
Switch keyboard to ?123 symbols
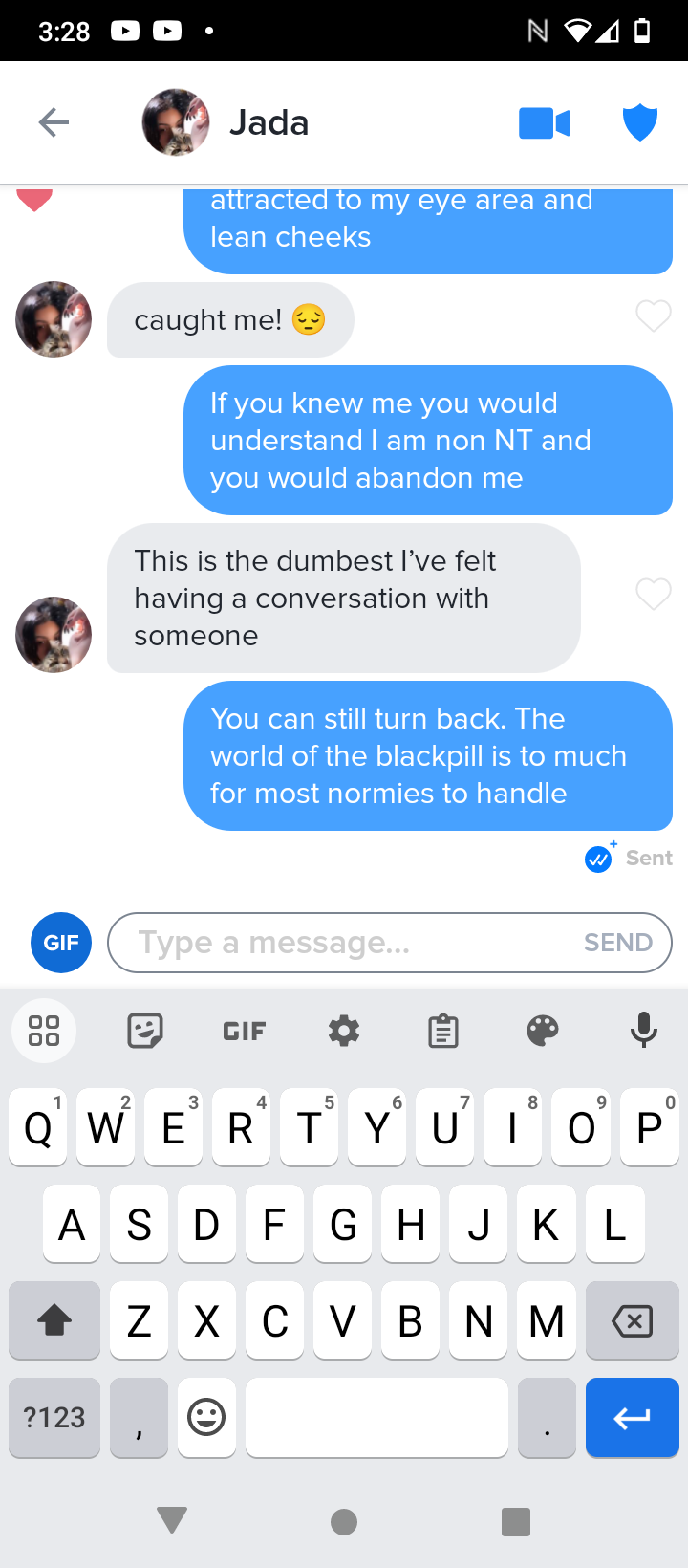point(54,1417)
